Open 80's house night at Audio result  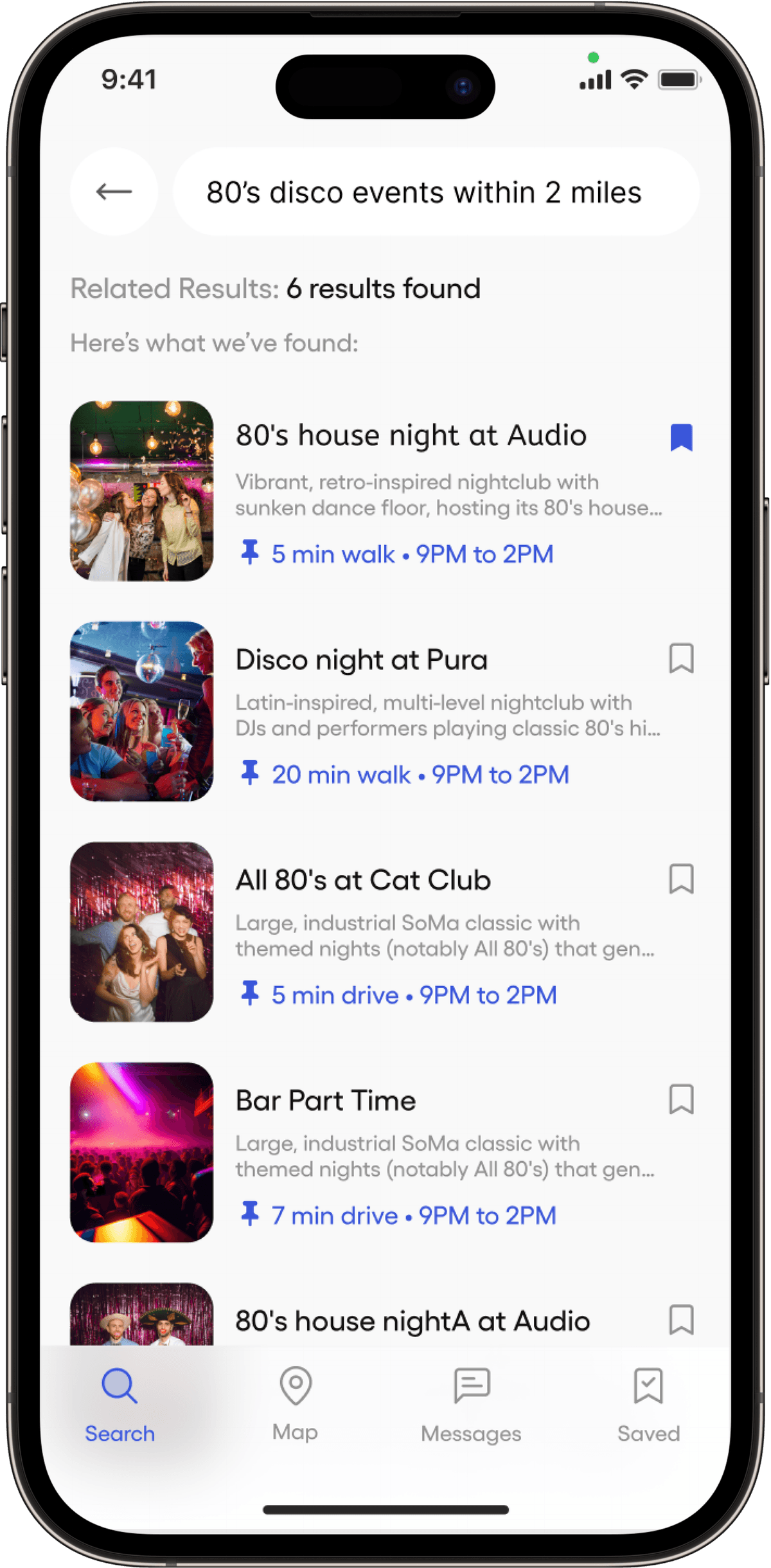[x=411, y=436]
